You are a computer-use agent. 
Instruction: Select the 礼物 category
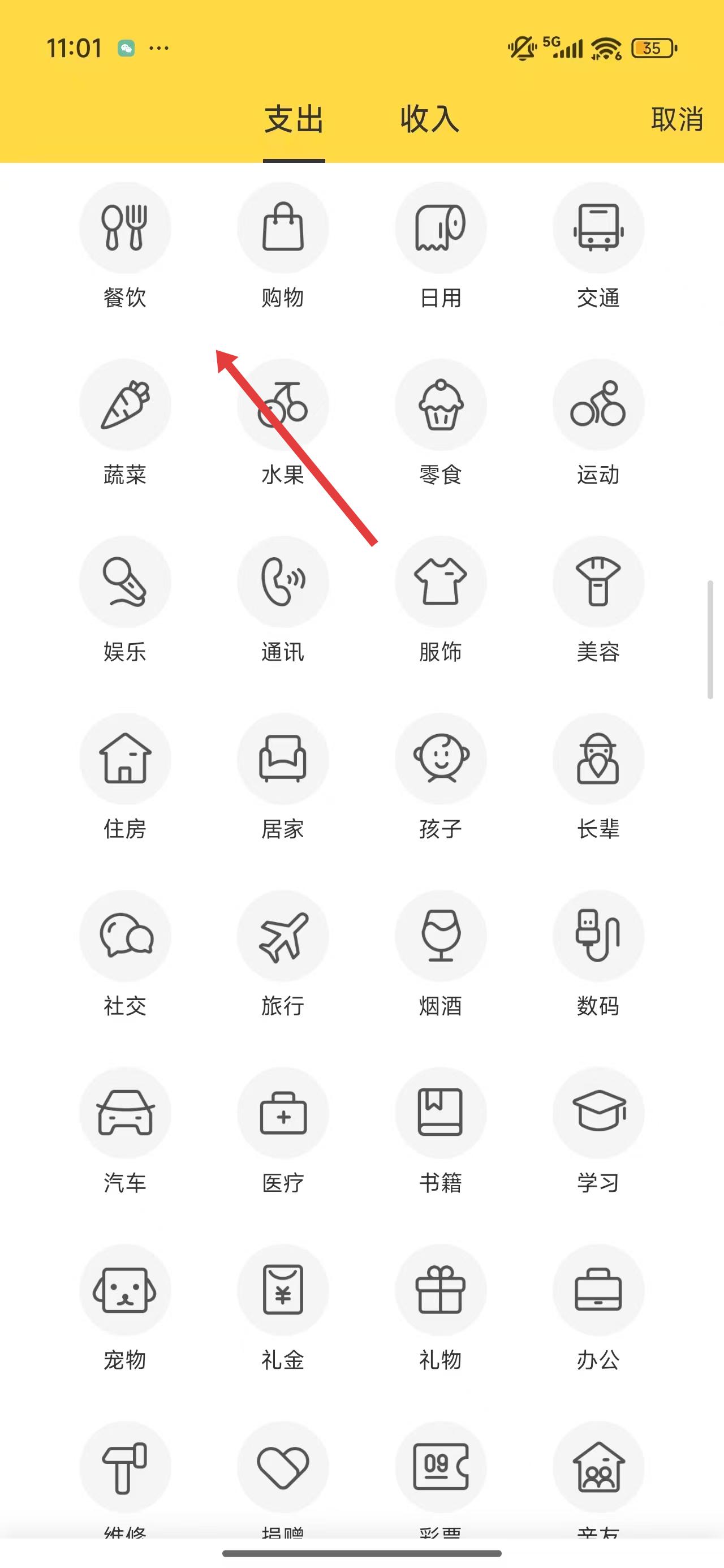440,1291
